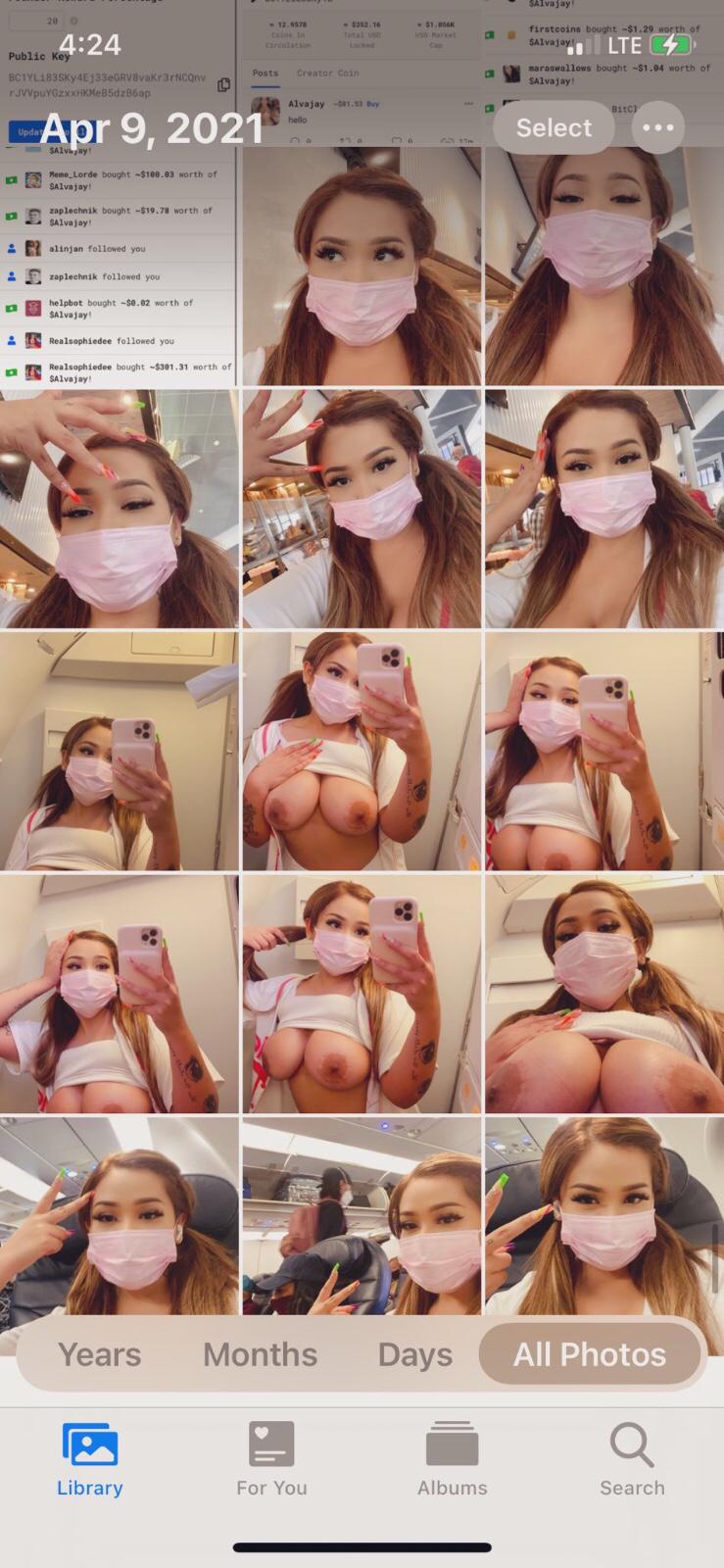Open the three-dot more options menu
The width and height of the screenshot is (724, 1568).
[x=657, y=128]
